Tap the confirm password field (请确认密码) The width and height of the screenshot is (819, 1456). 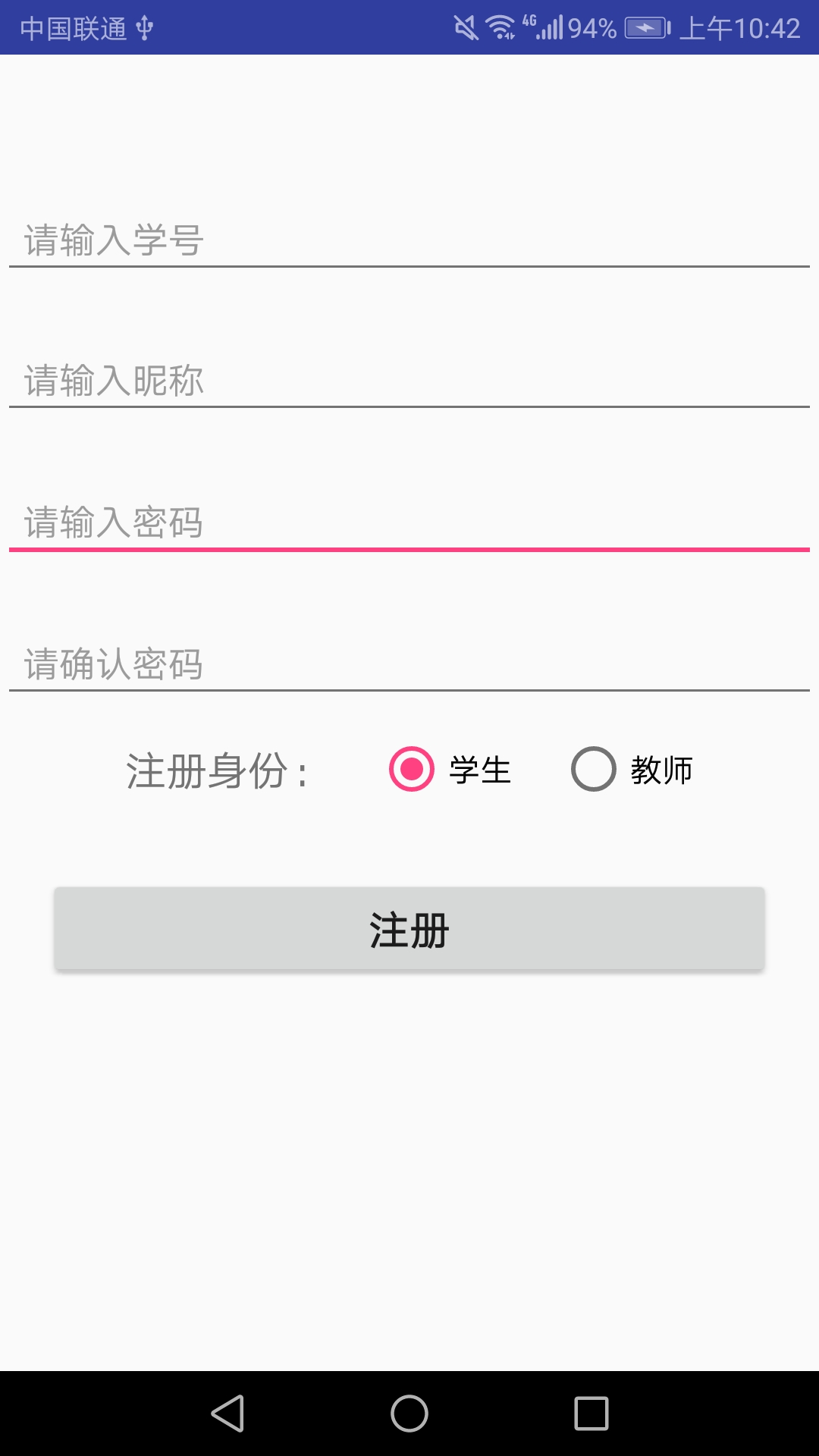tap(409, 664)
